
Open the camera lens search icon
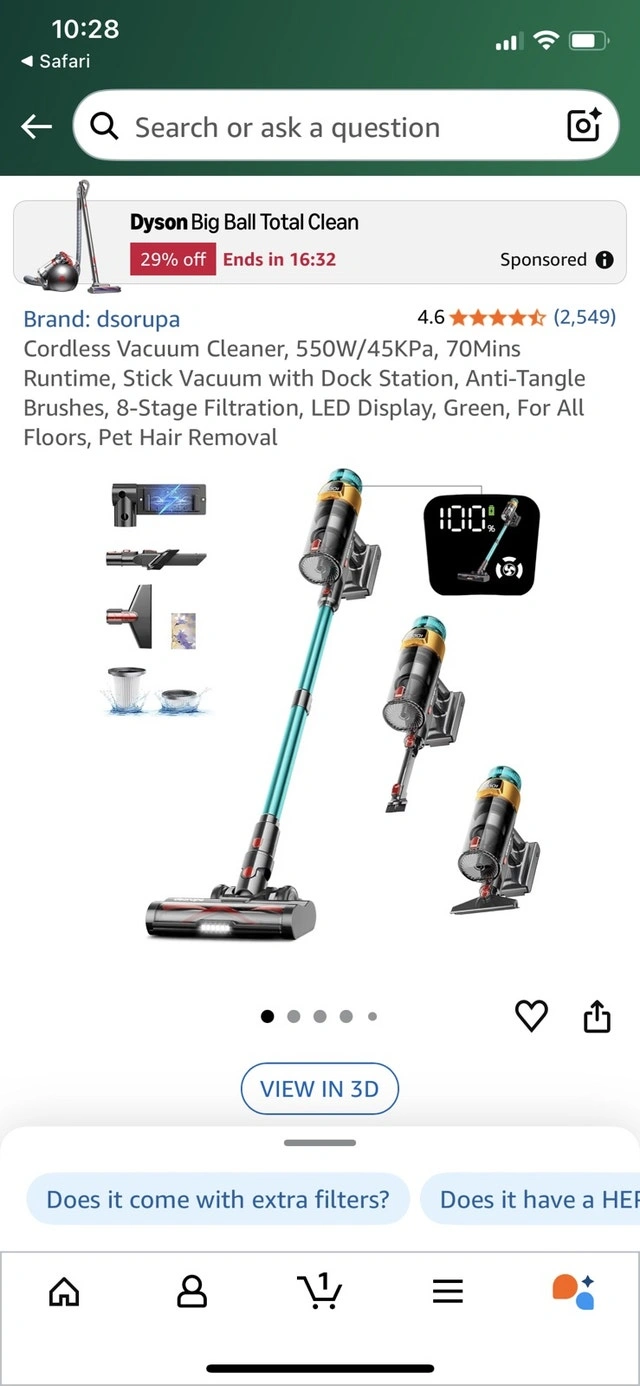[583, 126]
